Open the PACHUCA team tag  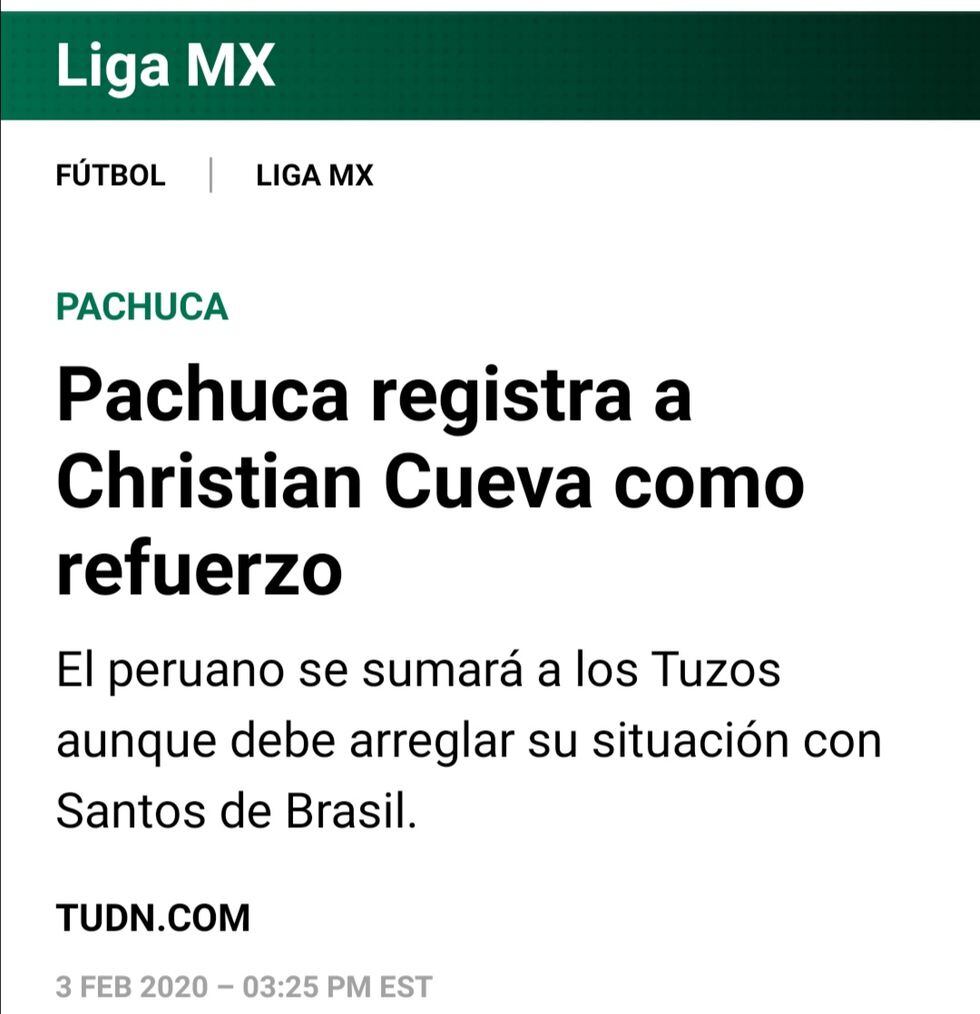click(142, 307)
